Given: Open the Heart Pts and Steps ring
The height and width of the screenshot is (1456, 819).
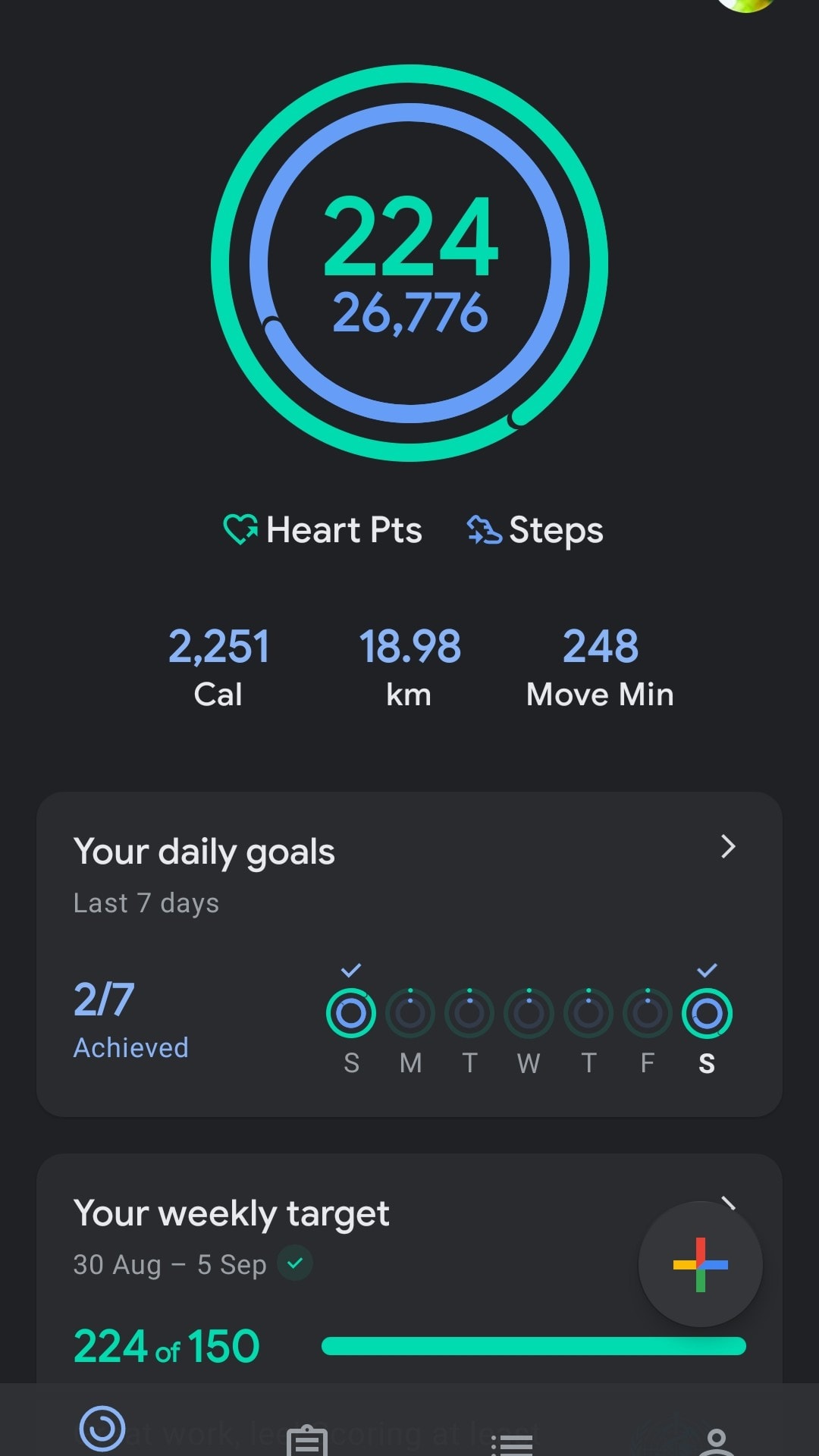Looking at the screenshot, I should point(409,262).
